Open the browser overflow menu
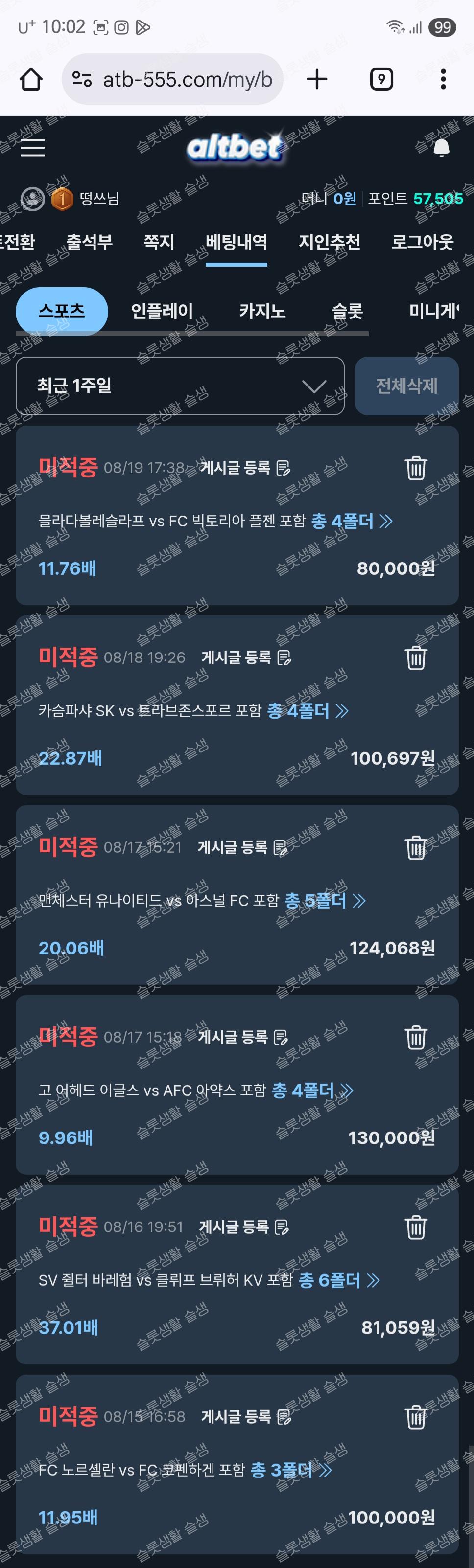The width and height of the screenshot is (474, 1568). coord(443,79)
